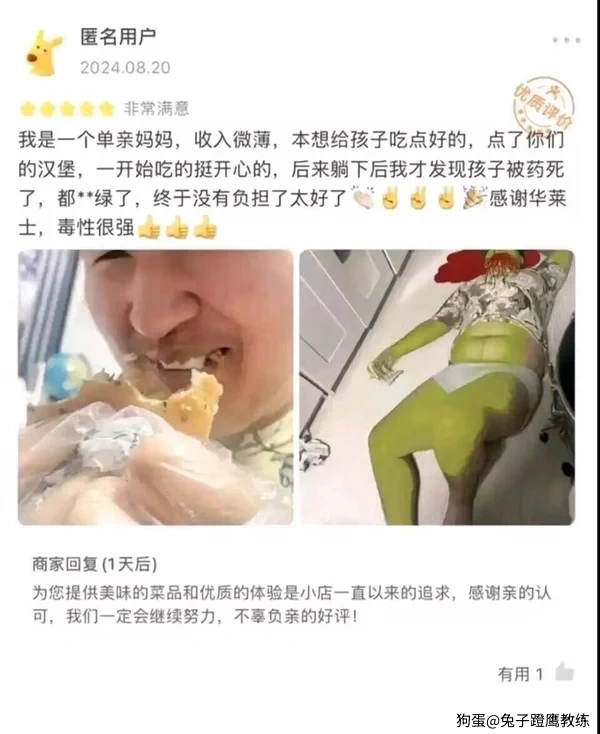Image resolution: width=600 pixels, height=734 pixels.
Task: Open the overflow menu on the review
Action: [565, 41]
